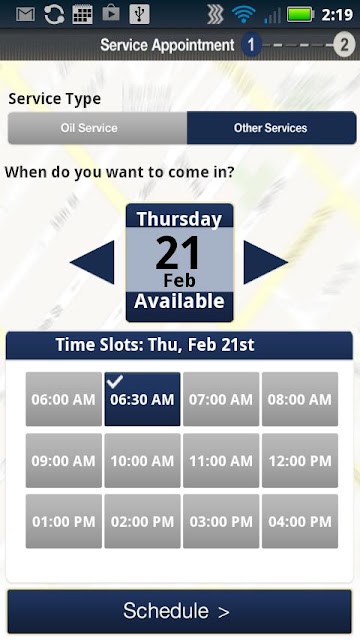This screenshot has width=360, height=640.
Task: Tap the Schedule button to continue
Action: (179, 611)
